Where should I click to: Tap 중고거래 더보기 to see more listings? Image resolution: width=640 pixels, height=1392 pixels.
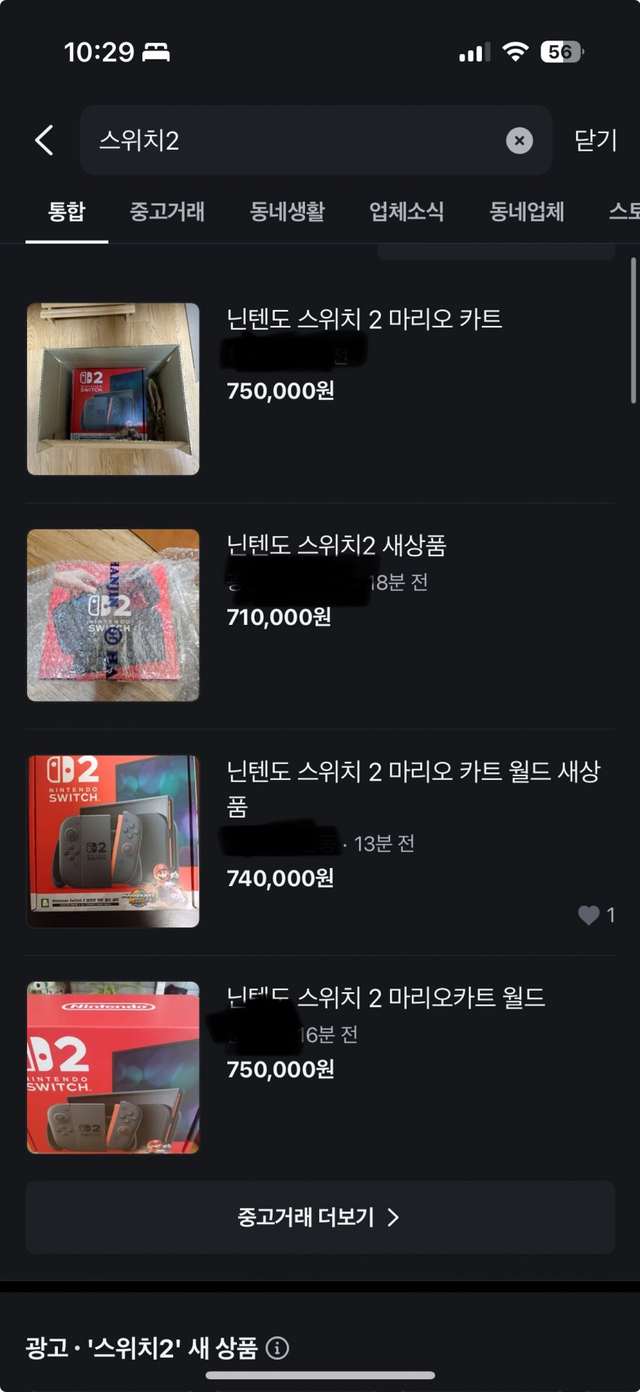click(x=320, y=1217)
